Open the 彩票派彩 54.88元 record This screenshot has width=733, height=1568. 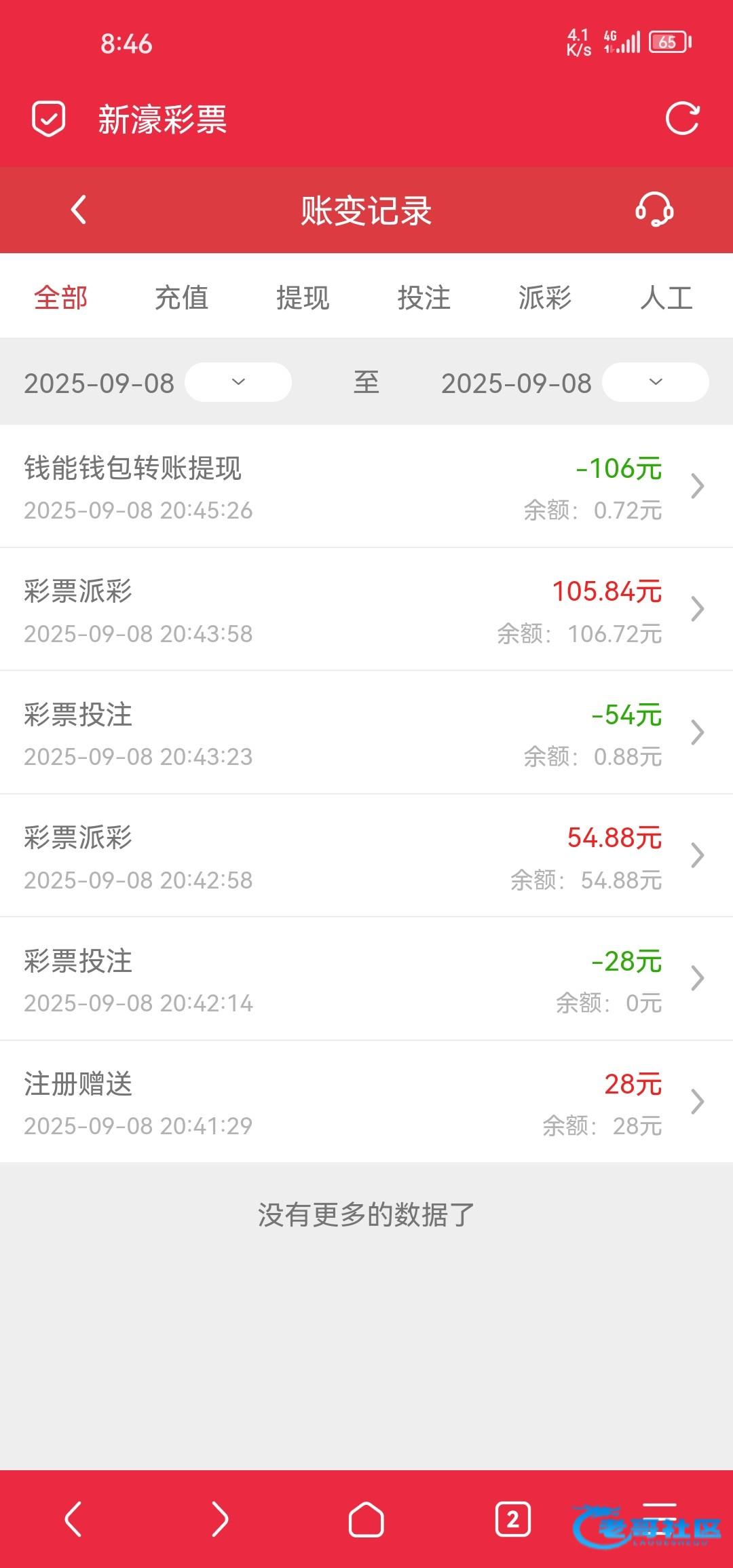pyautogui.click(x=366, y=856)
